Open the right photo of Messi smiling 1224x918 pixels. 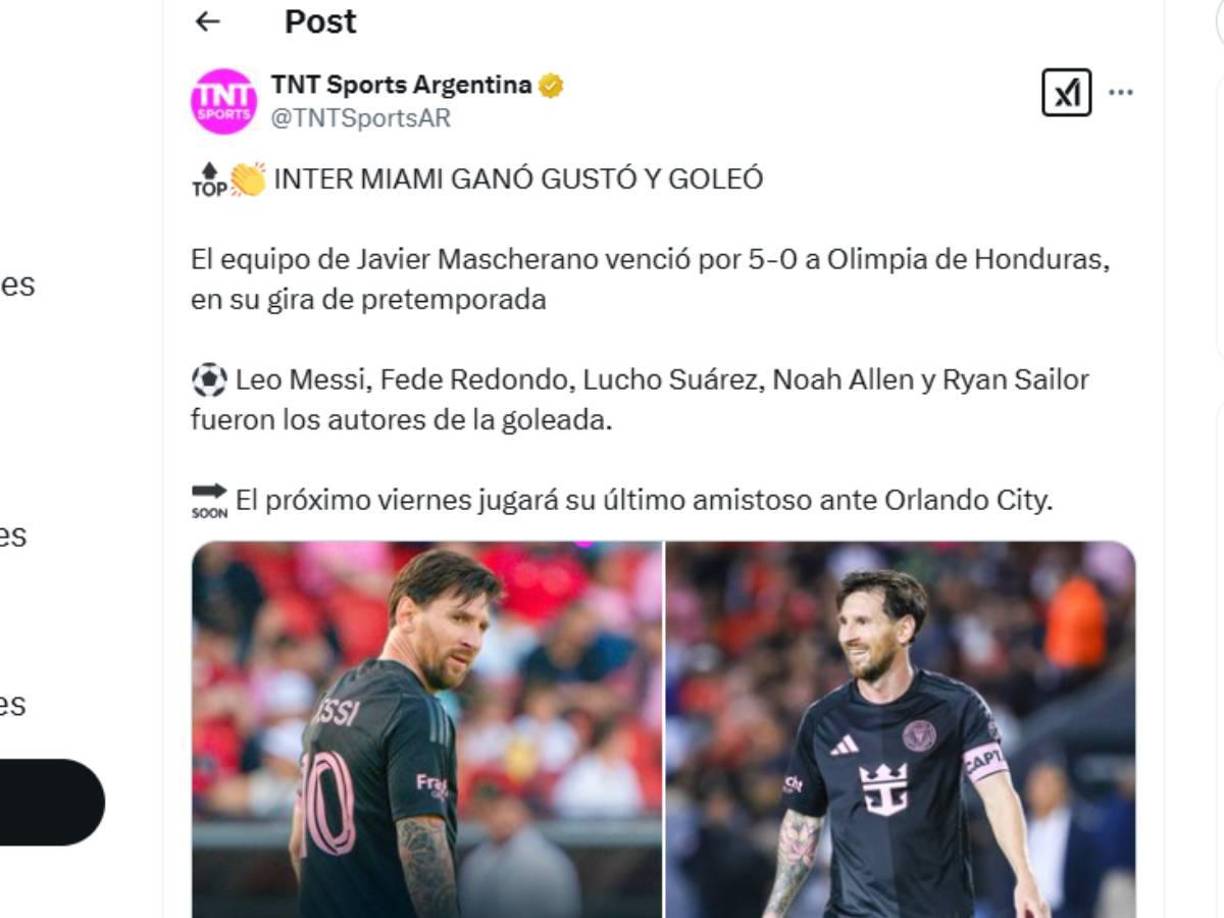[900, 730]
